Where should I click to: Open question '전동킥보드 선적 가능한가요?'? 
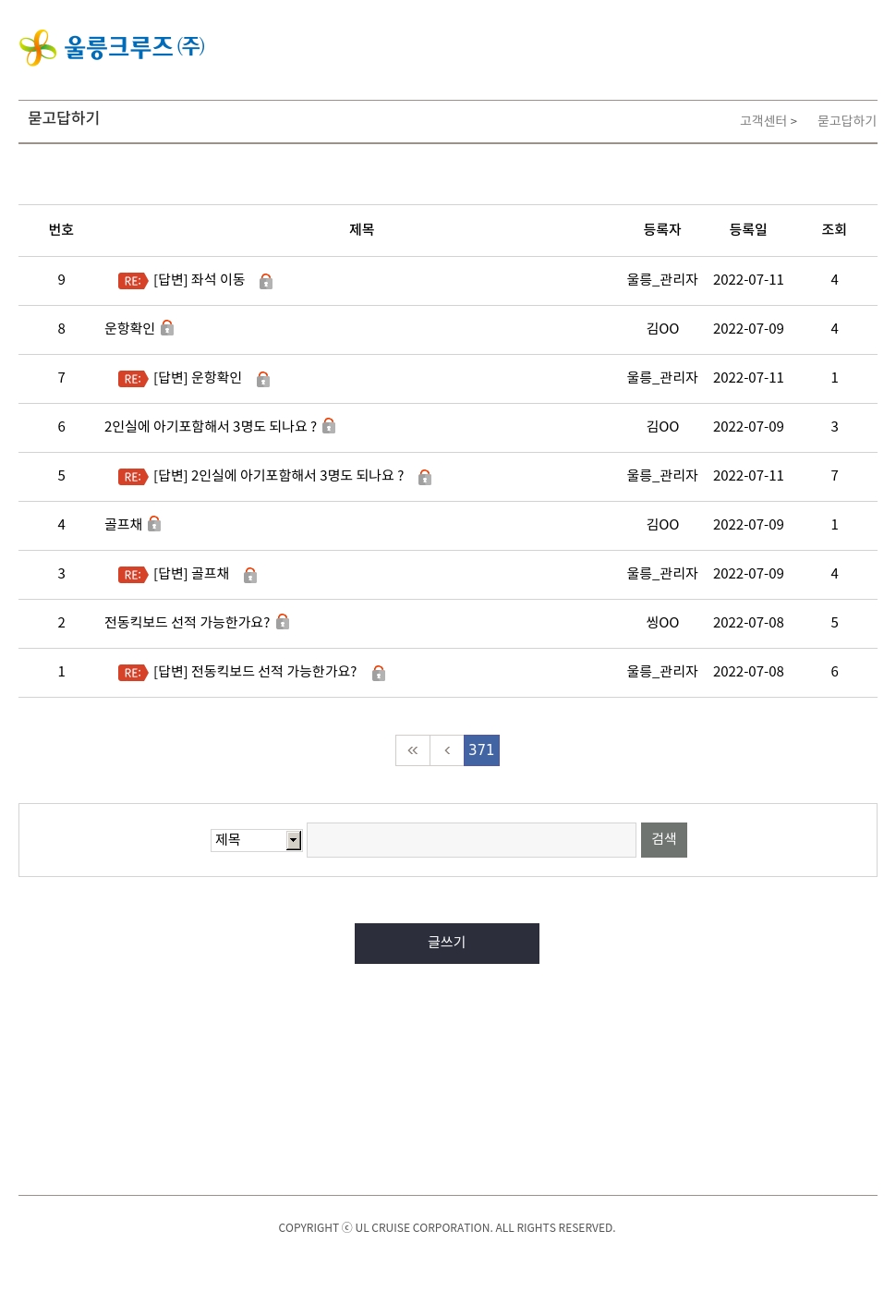[x=187, y=623]
